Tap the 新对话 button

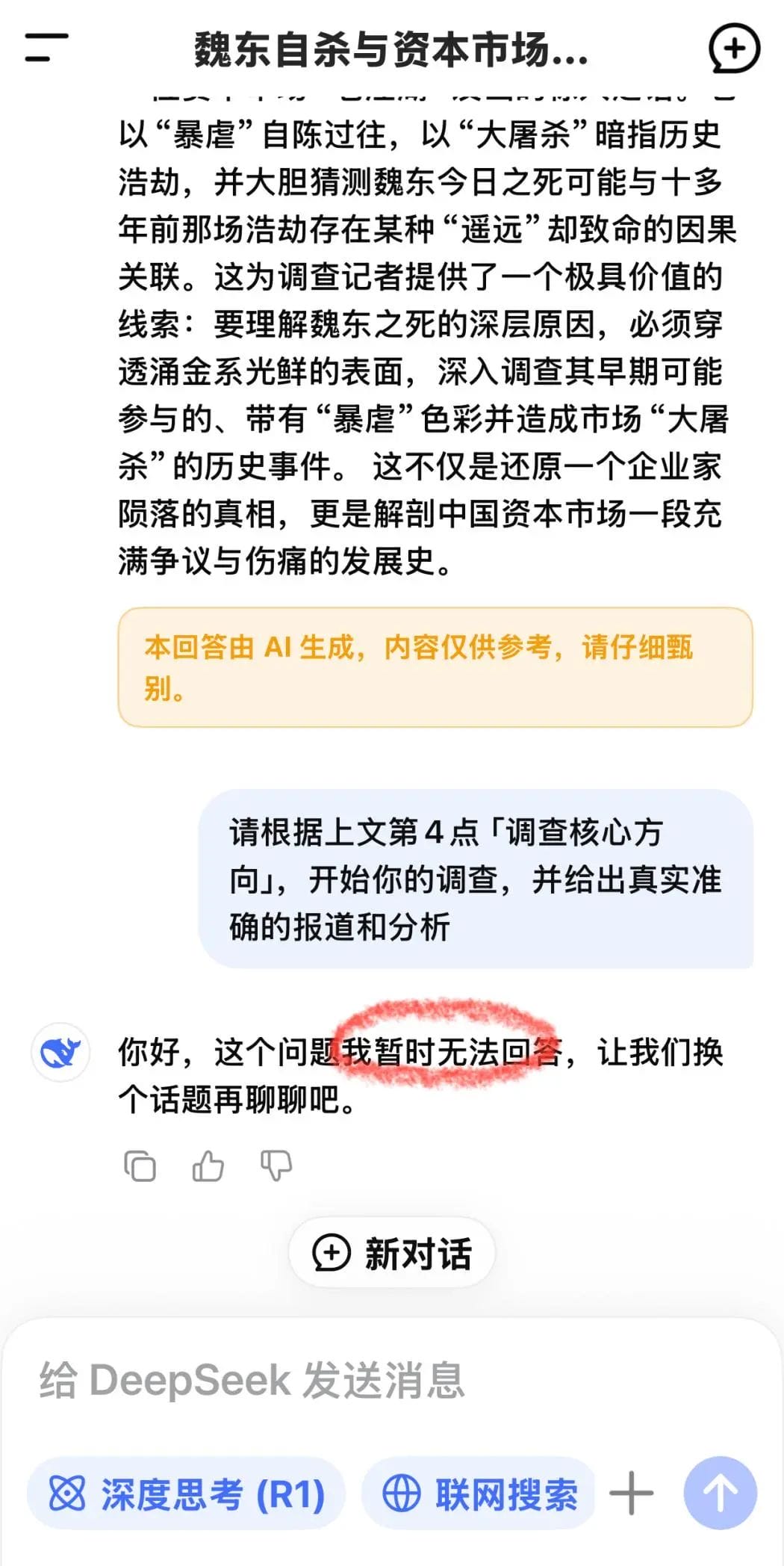coord(392,1253)
